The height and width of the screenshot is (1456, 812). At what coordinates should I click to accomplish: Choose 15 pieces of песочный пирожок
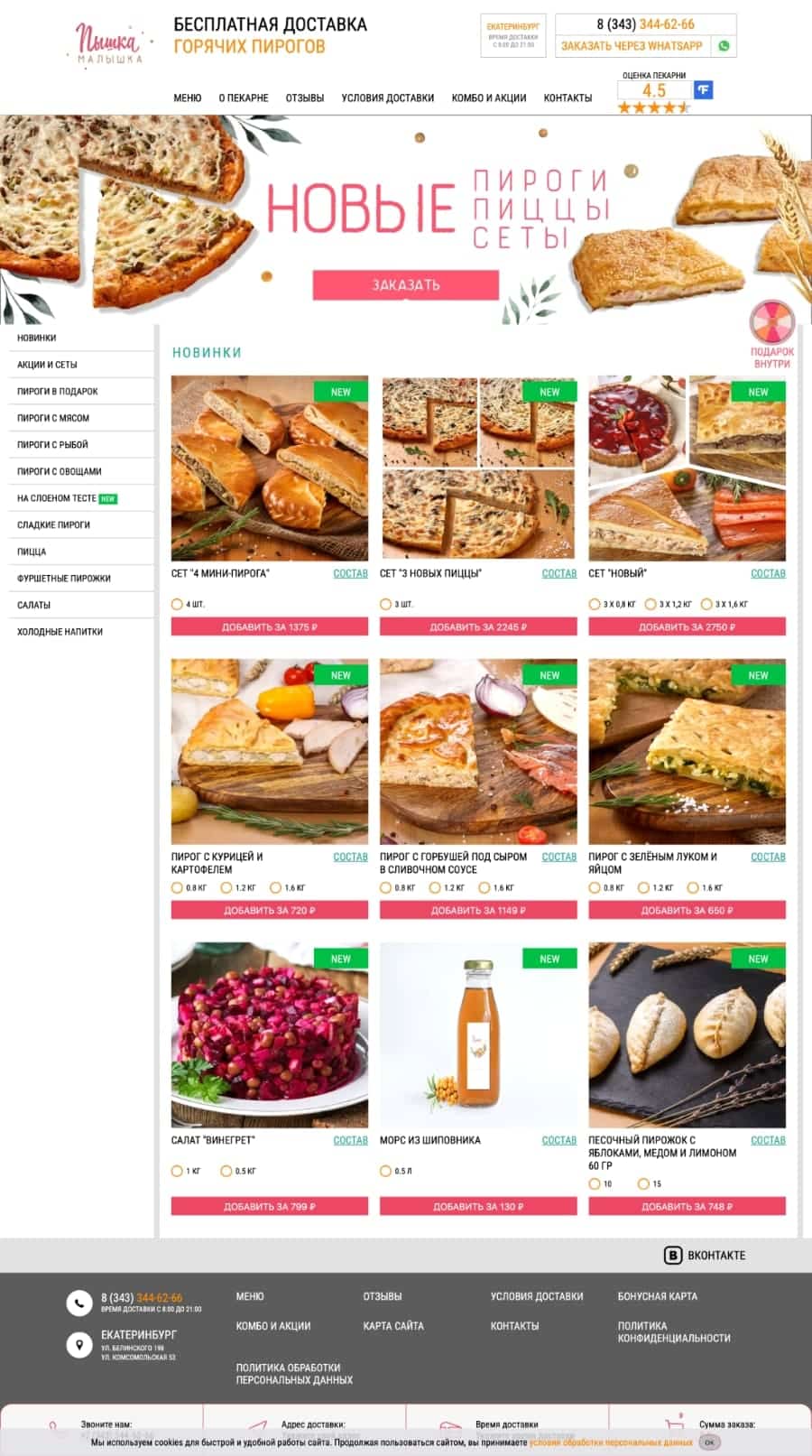coord(643,1183)
